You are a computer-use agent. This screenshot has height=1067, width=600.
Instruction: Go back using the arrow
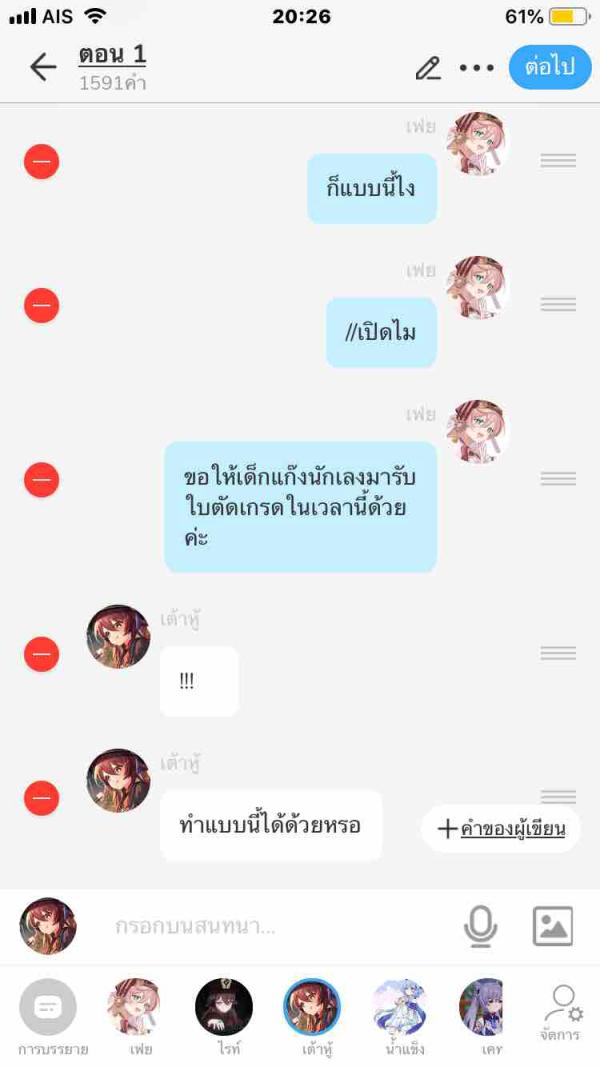(x=43, y=67)
